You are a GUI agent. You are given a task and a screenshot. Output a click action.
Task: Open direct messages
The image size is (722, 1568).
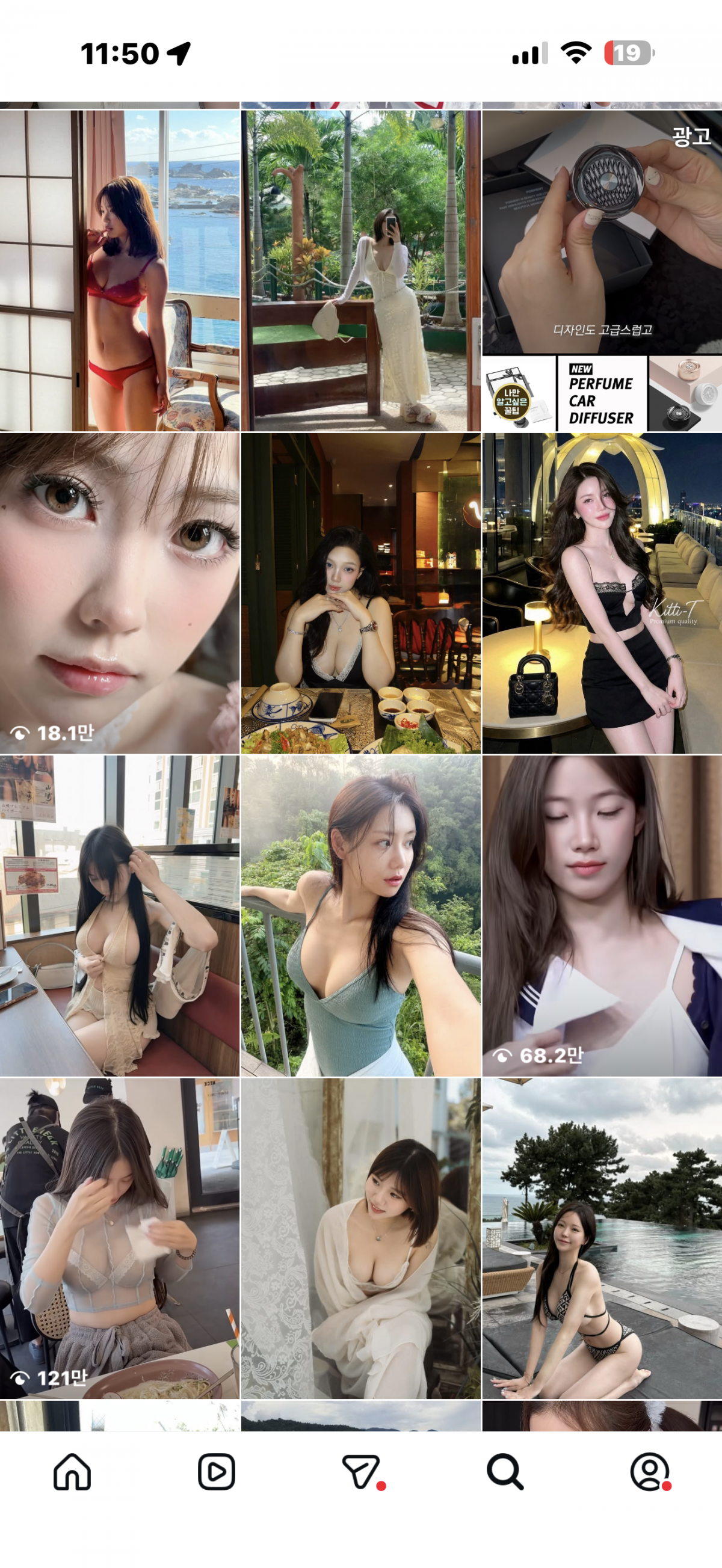point(361,1472)
